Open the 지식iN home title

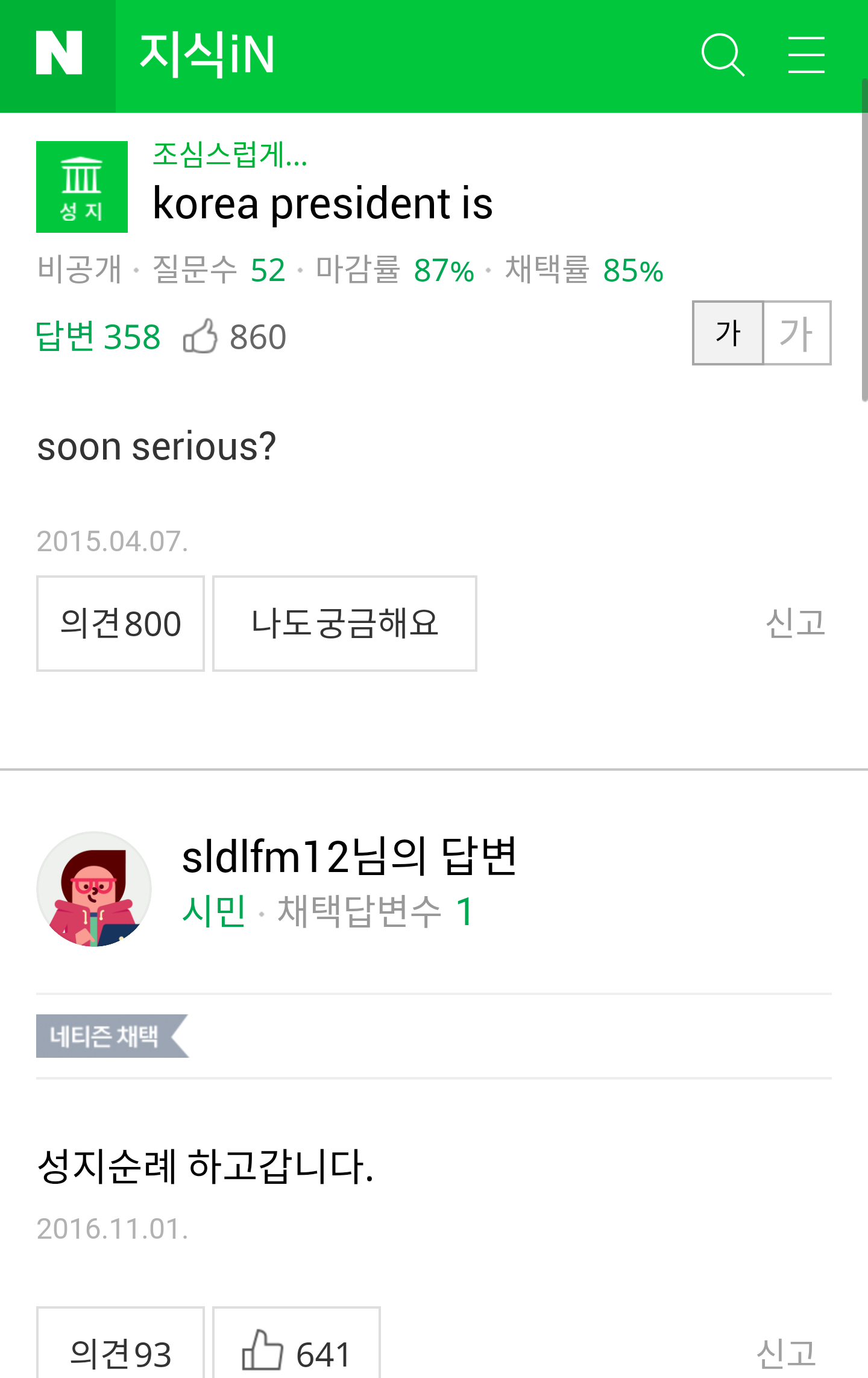(207, 55)
